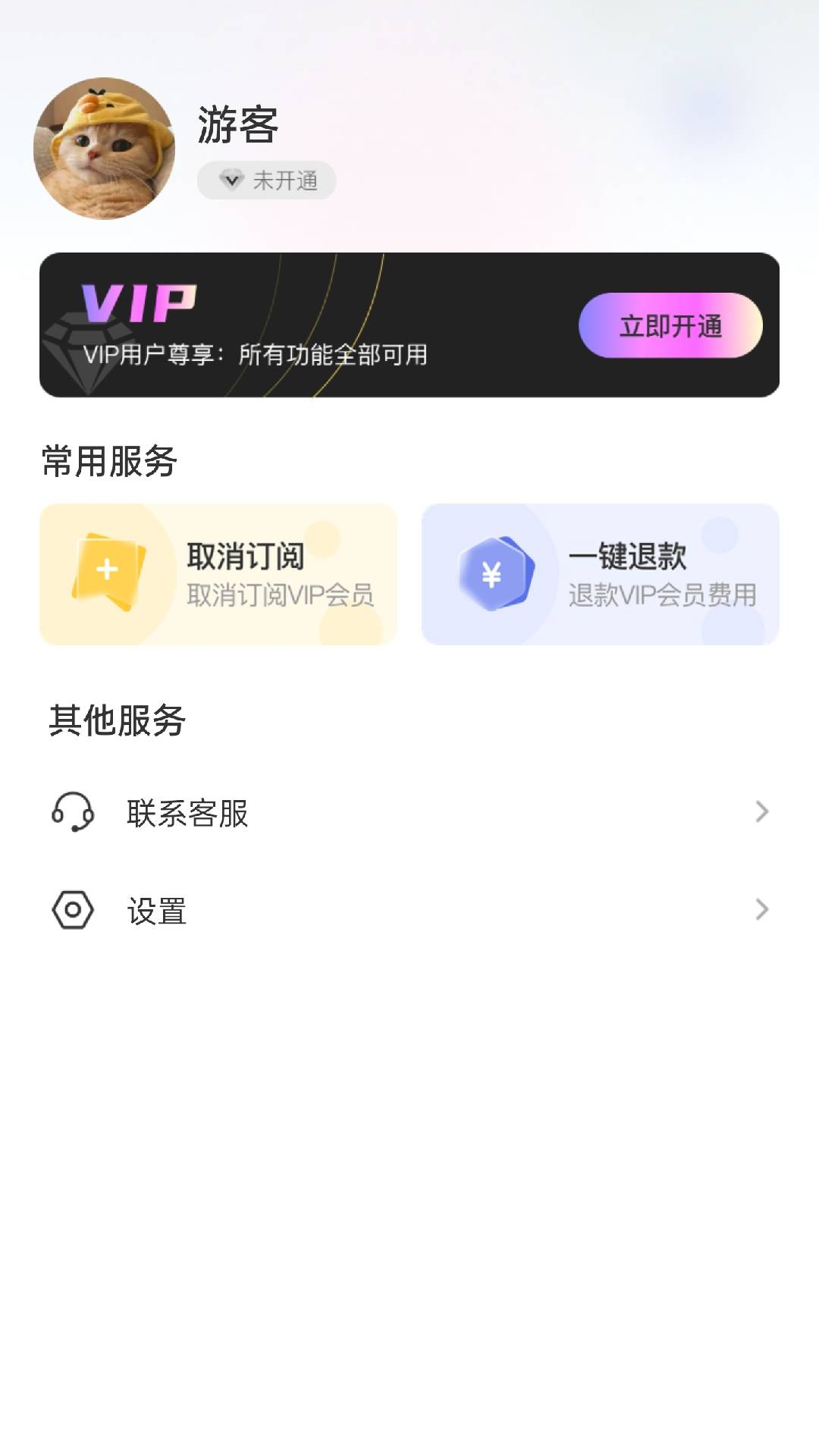The height and width of the screenshot is (1456, 819).
Task: Open the headset customer service icon
Action: [73, 813]
